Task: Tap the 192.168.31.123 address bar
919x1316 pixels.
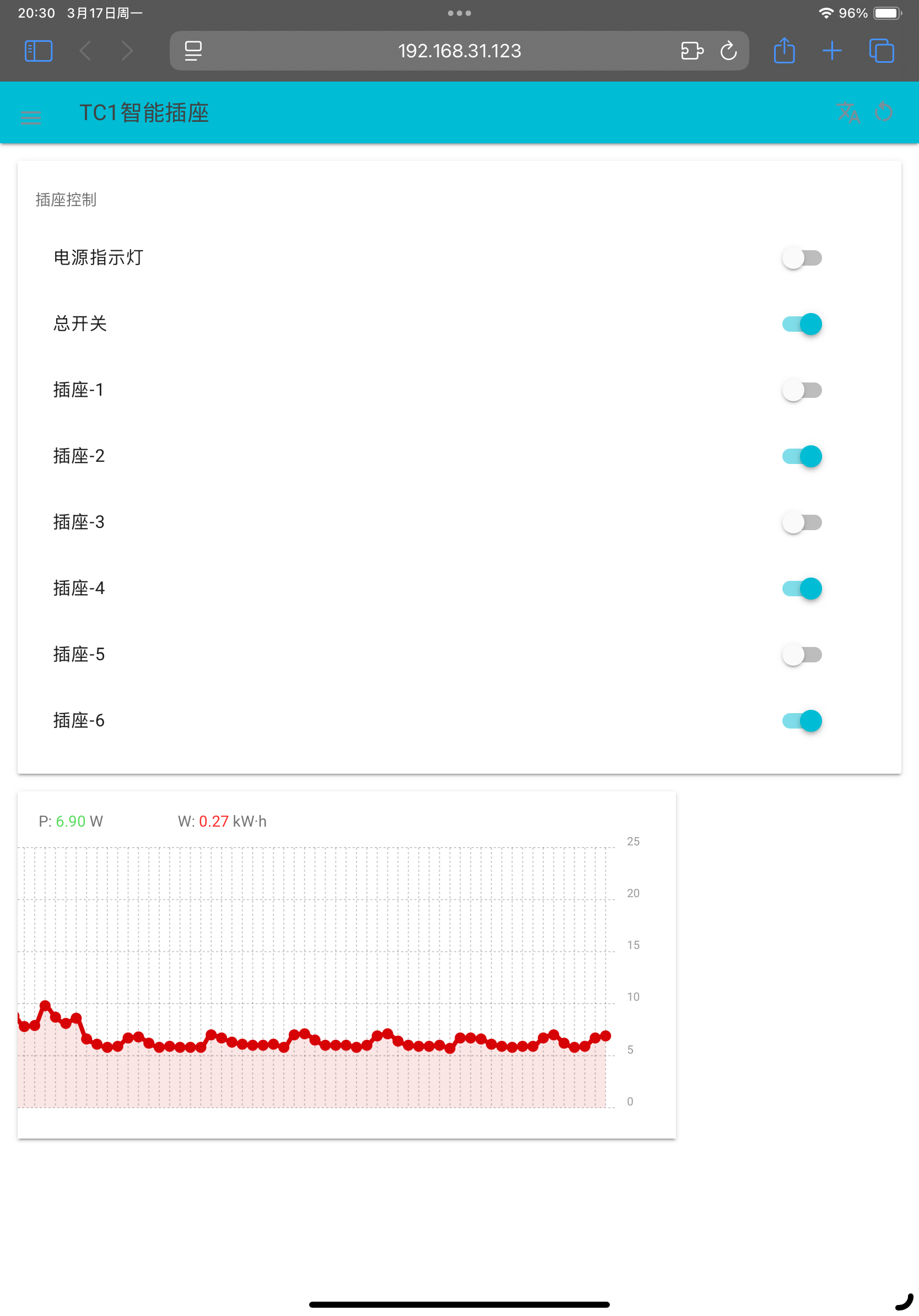Action: [459, 51]
